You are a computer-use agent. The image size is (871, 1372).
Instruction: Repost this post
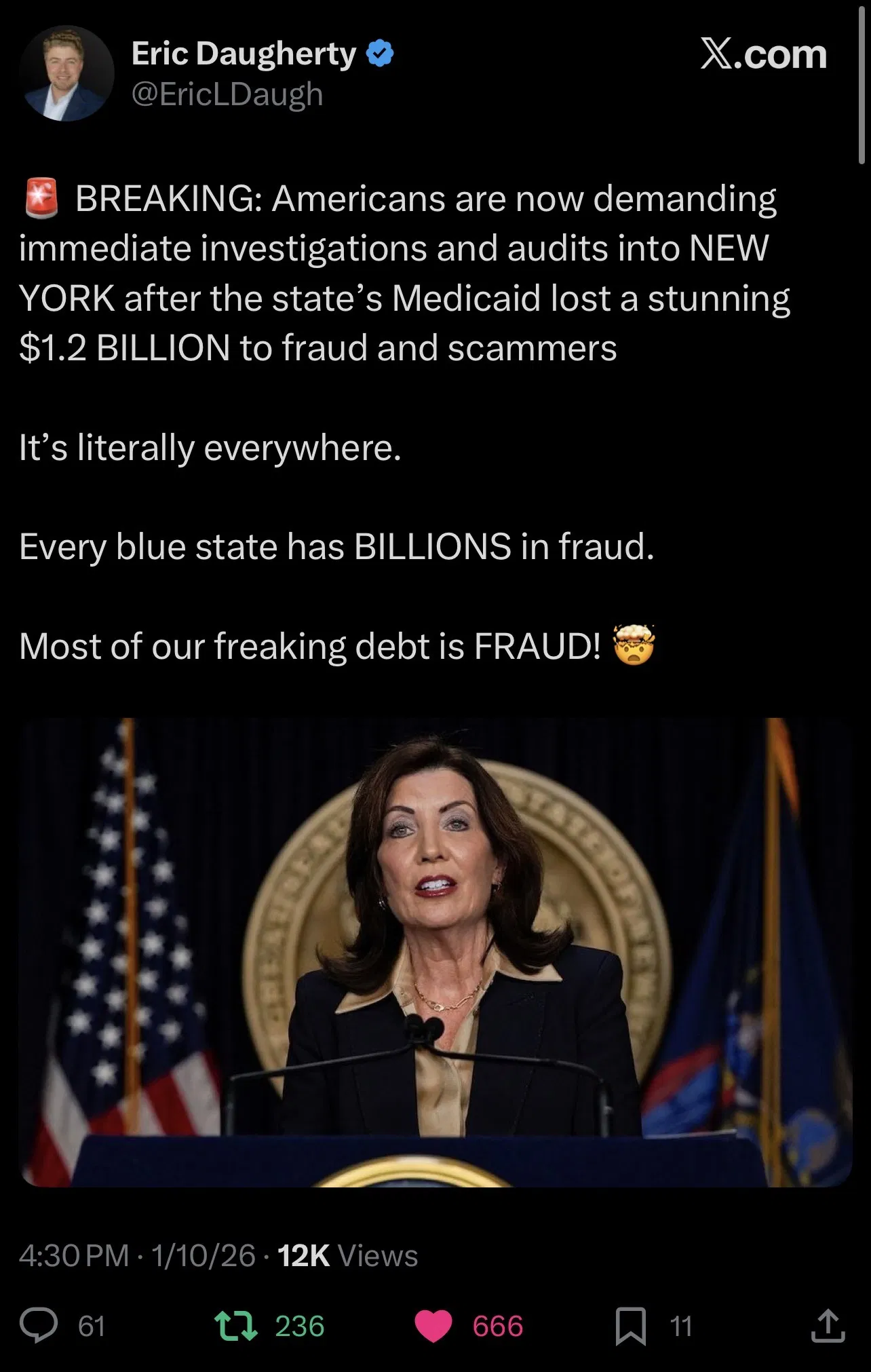(x=235, y=1325)
